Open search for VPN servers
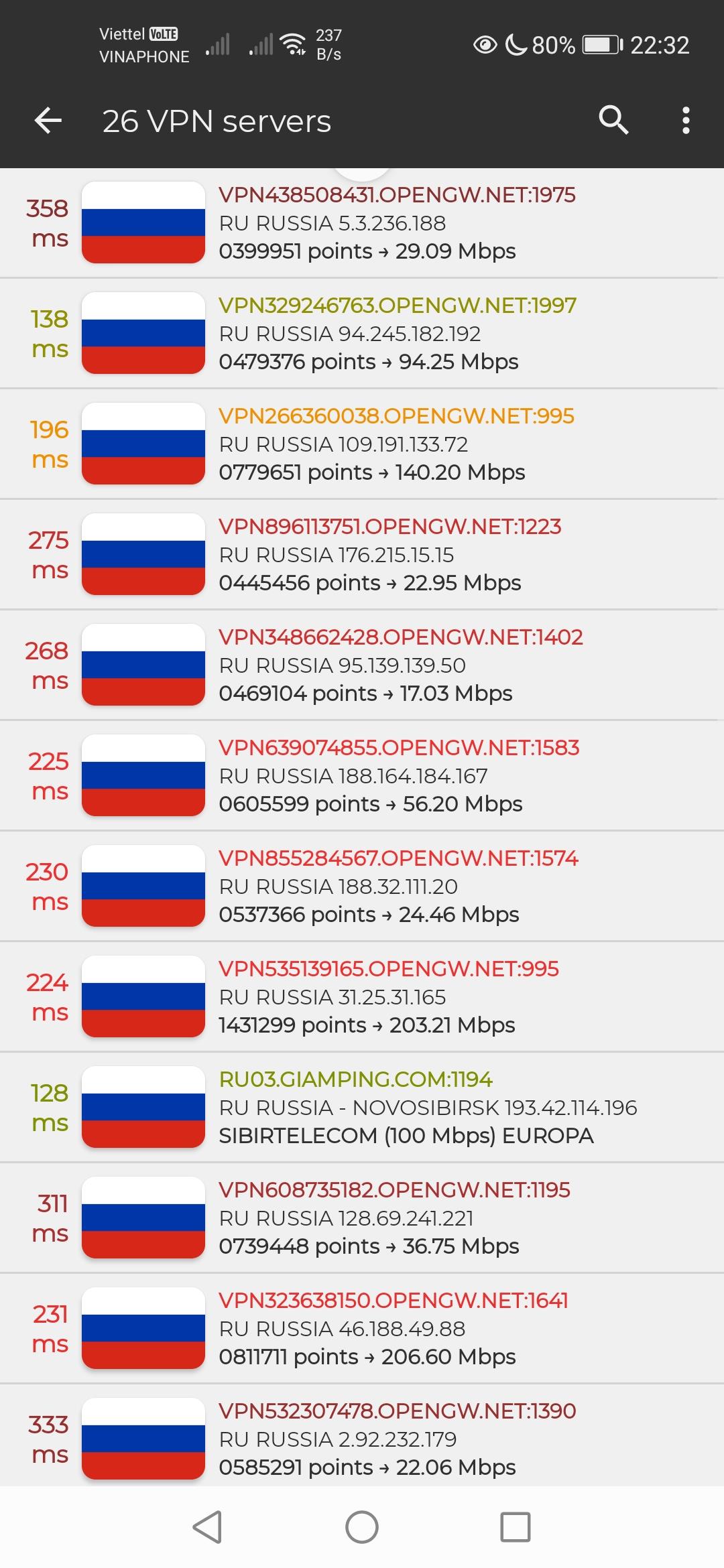Image resolution: width=724 pixels, height=1568 pixels. 613,121
